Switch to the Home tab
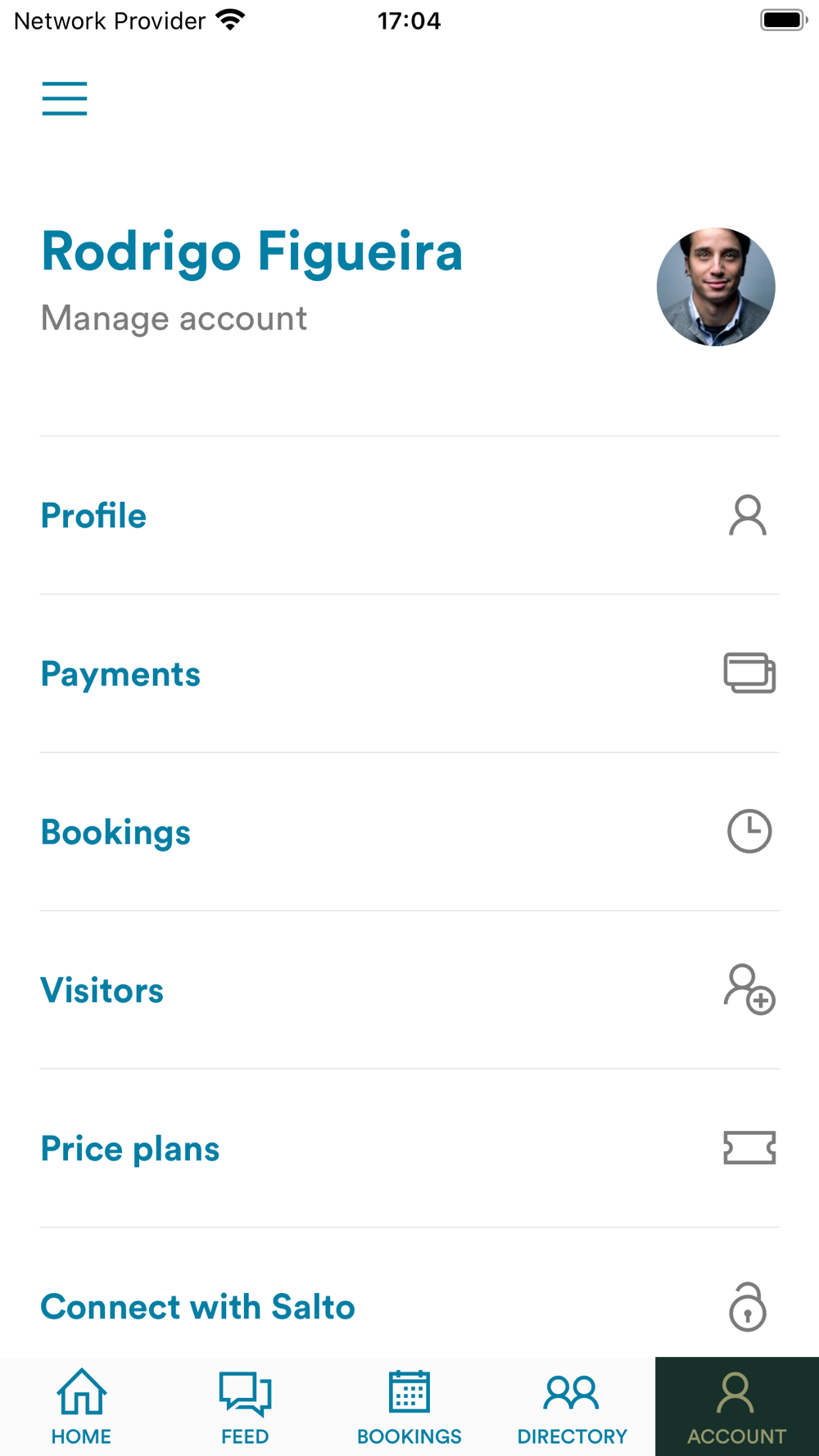Viewport: 819px width, 1456px height. (81, 1407)
